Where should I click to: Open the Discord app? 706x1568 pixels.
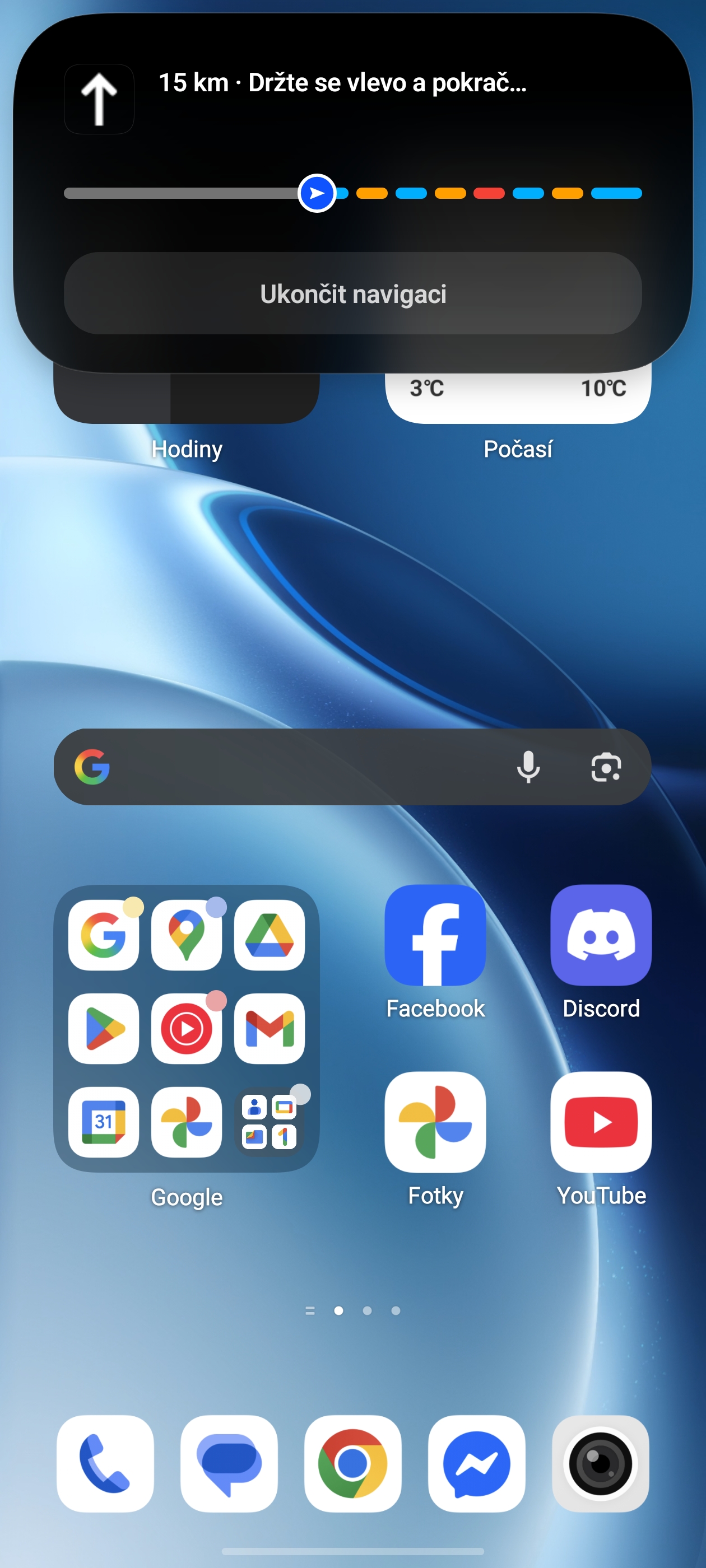[601, 936]
